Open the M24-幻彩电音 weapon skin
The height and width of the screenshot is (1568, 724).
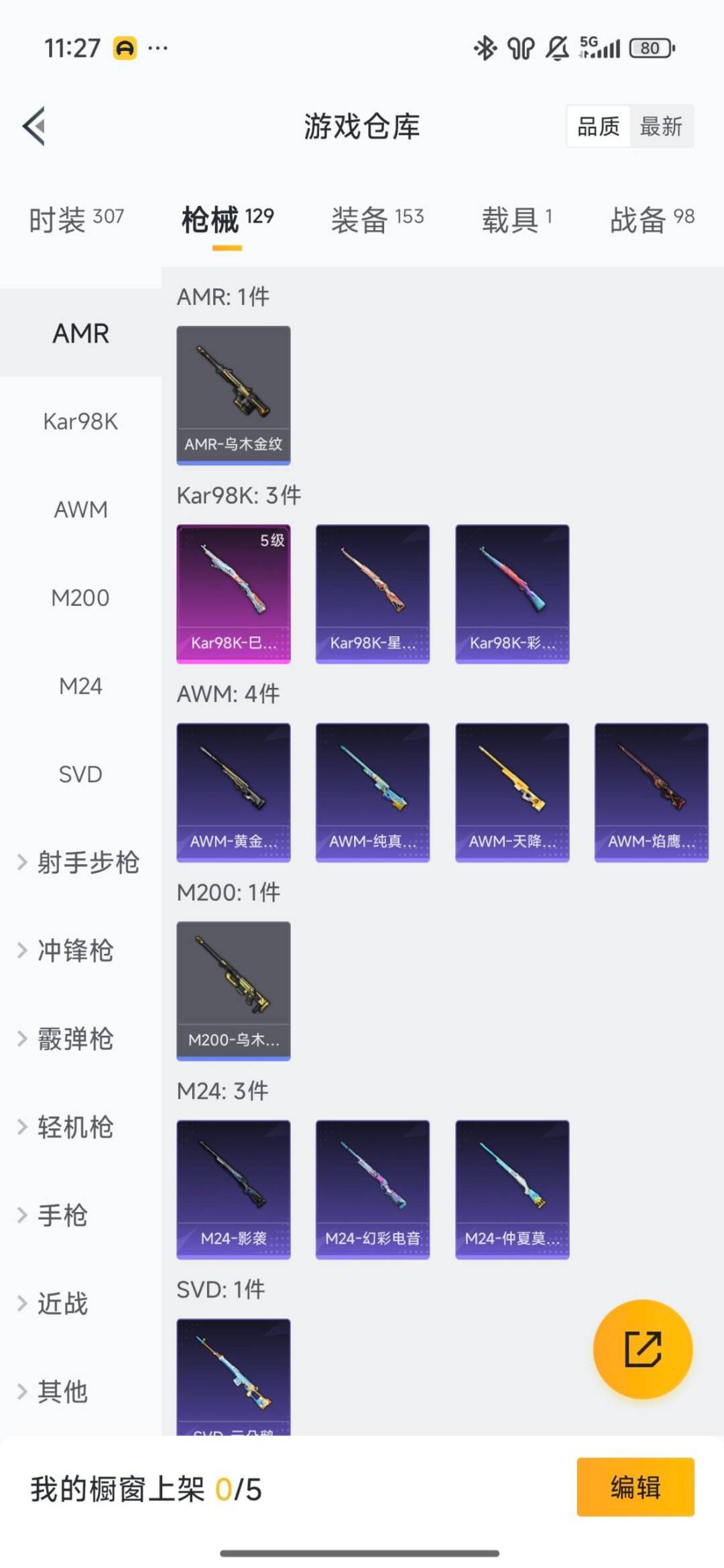[372, 1190]
